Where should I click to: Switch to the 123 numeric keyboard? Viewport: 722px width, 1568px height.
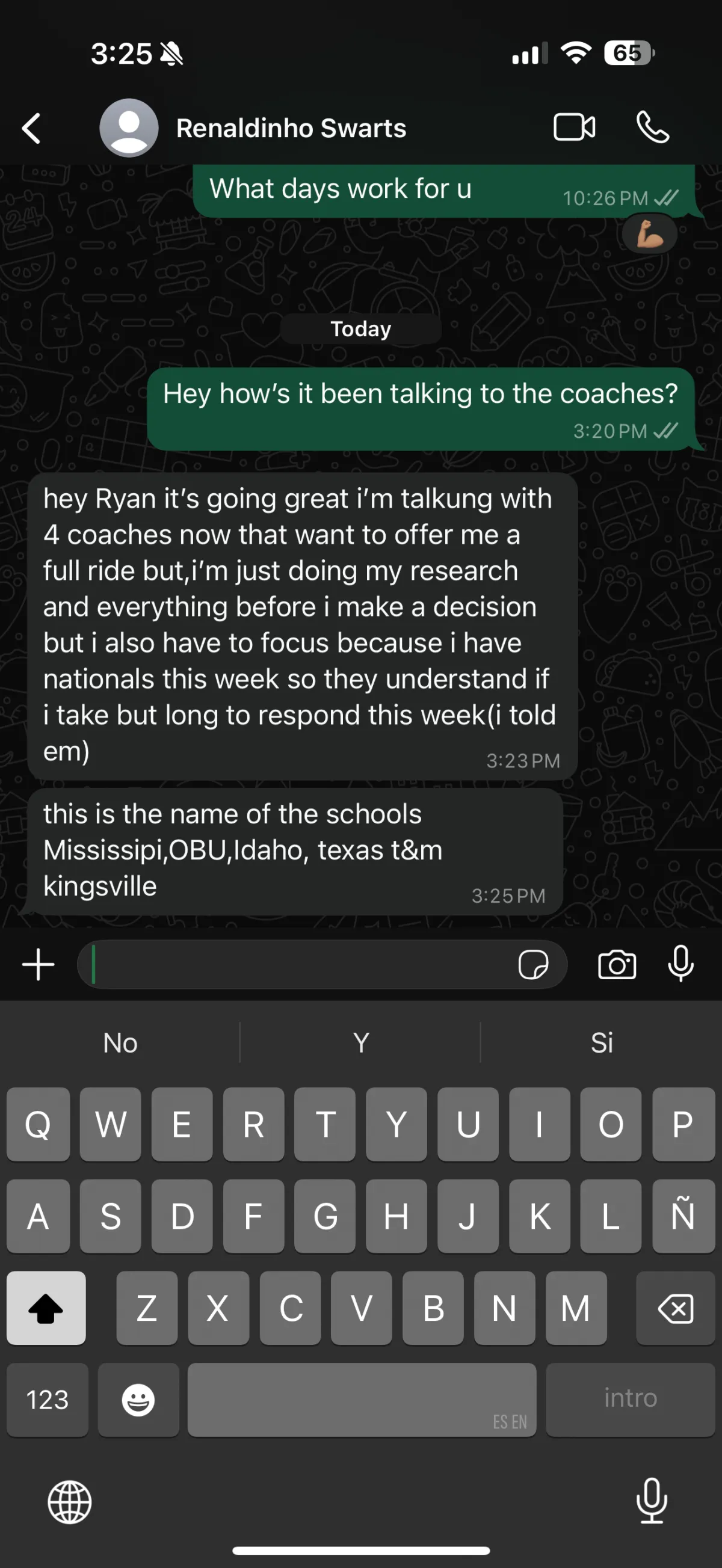48,1400
